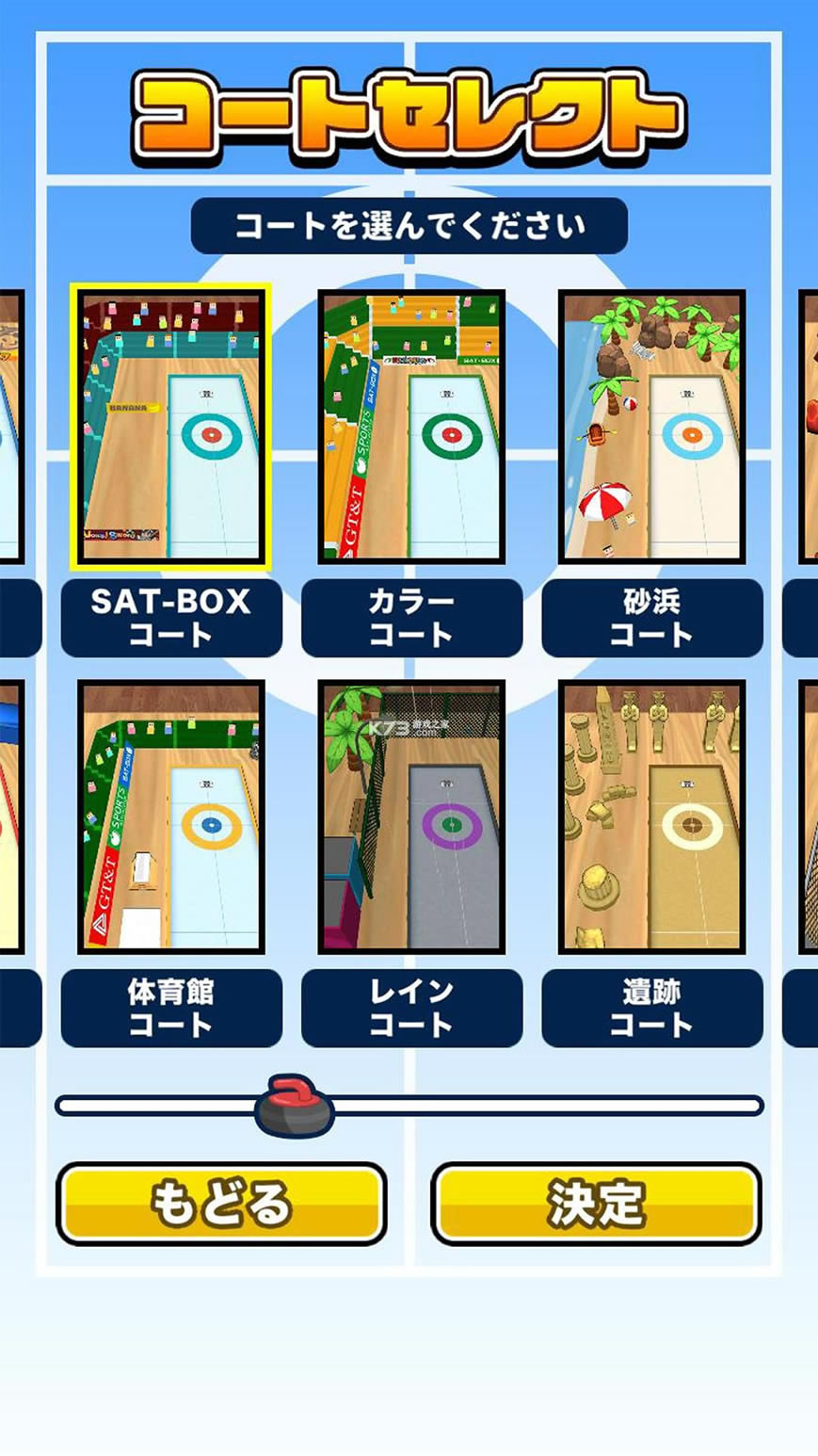818x1456 pixels.
Task: Select the 体育館コート gymnasium court
Action: pos(171,817)
